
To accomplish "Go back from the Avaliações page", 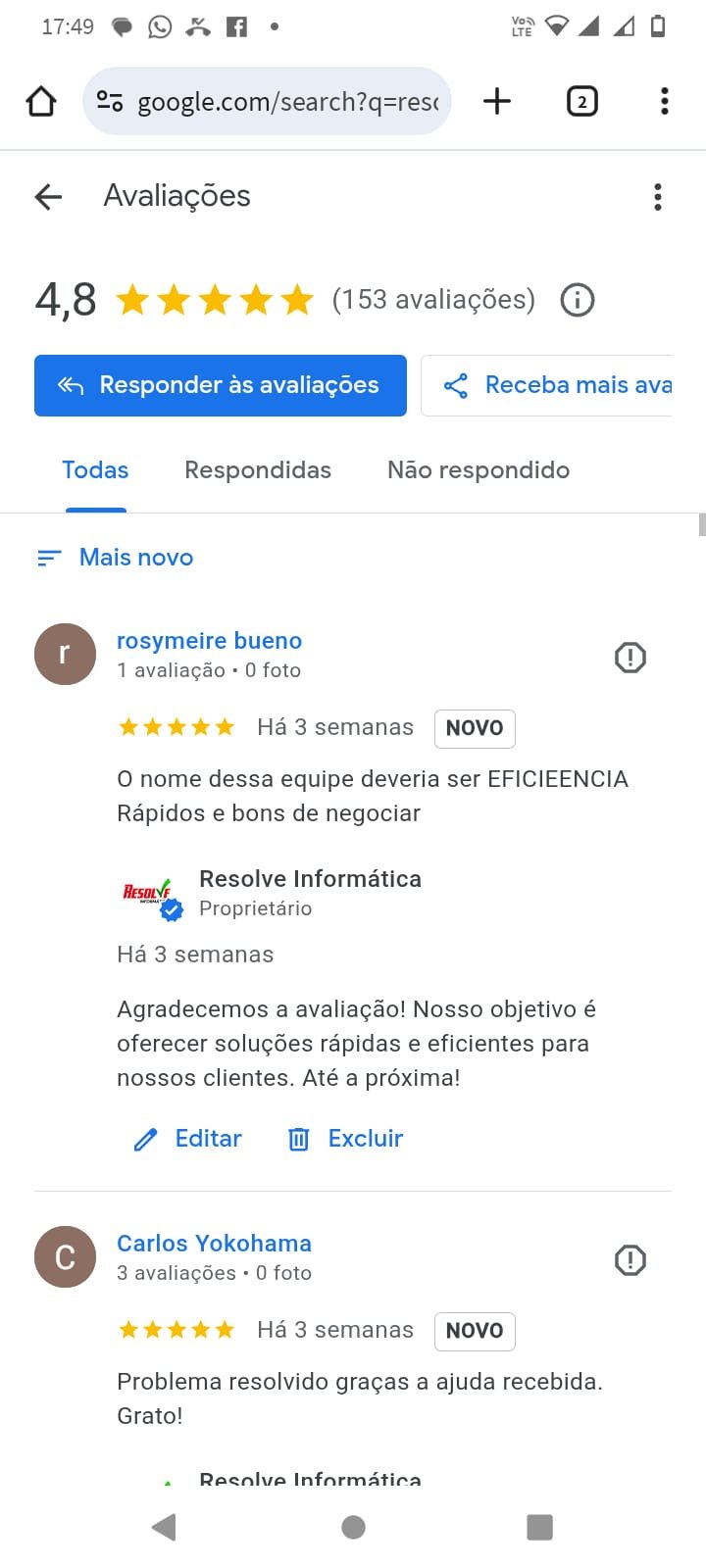I will 48,197.
